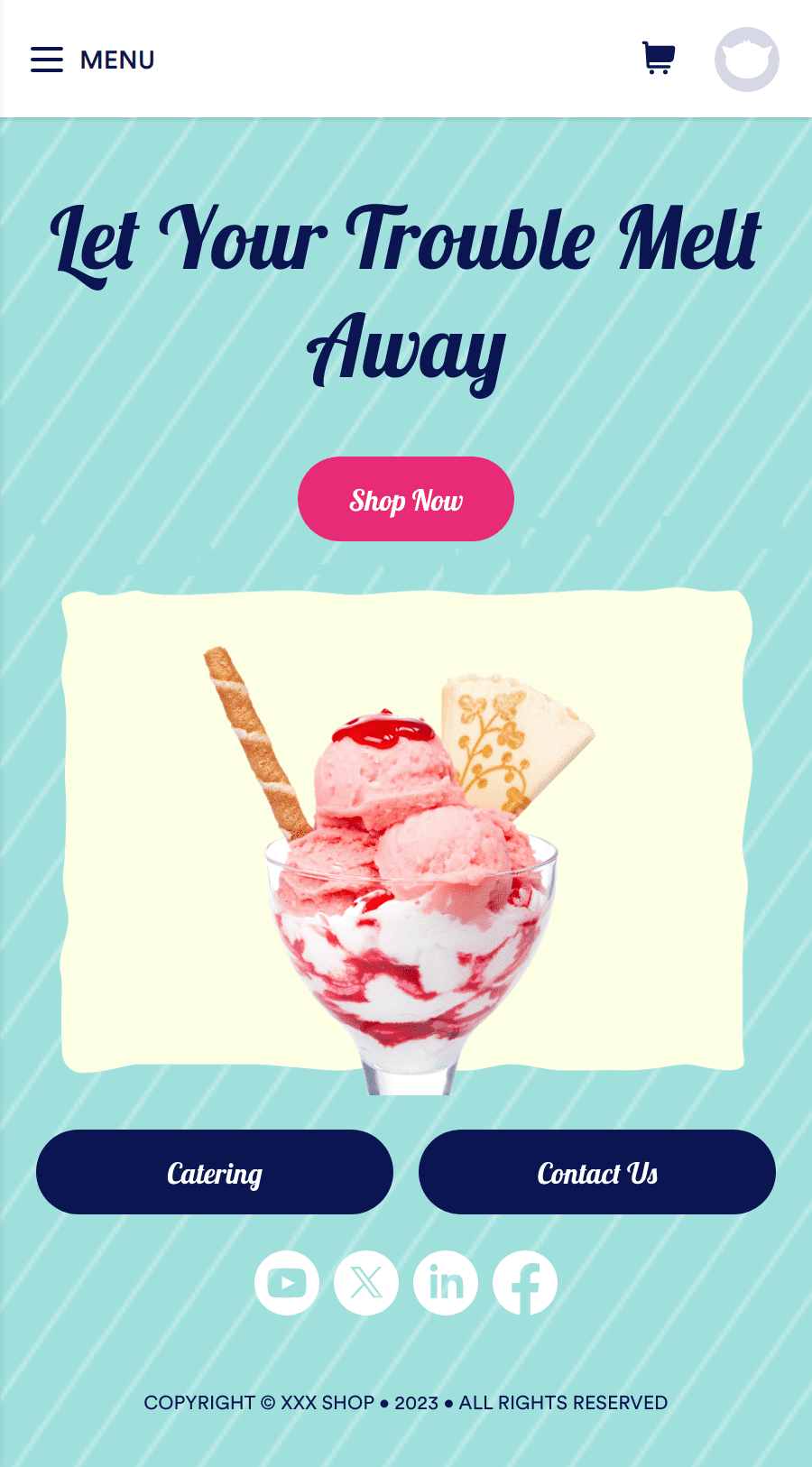
Task: Visit the Facebook page
Action: 525,1283
